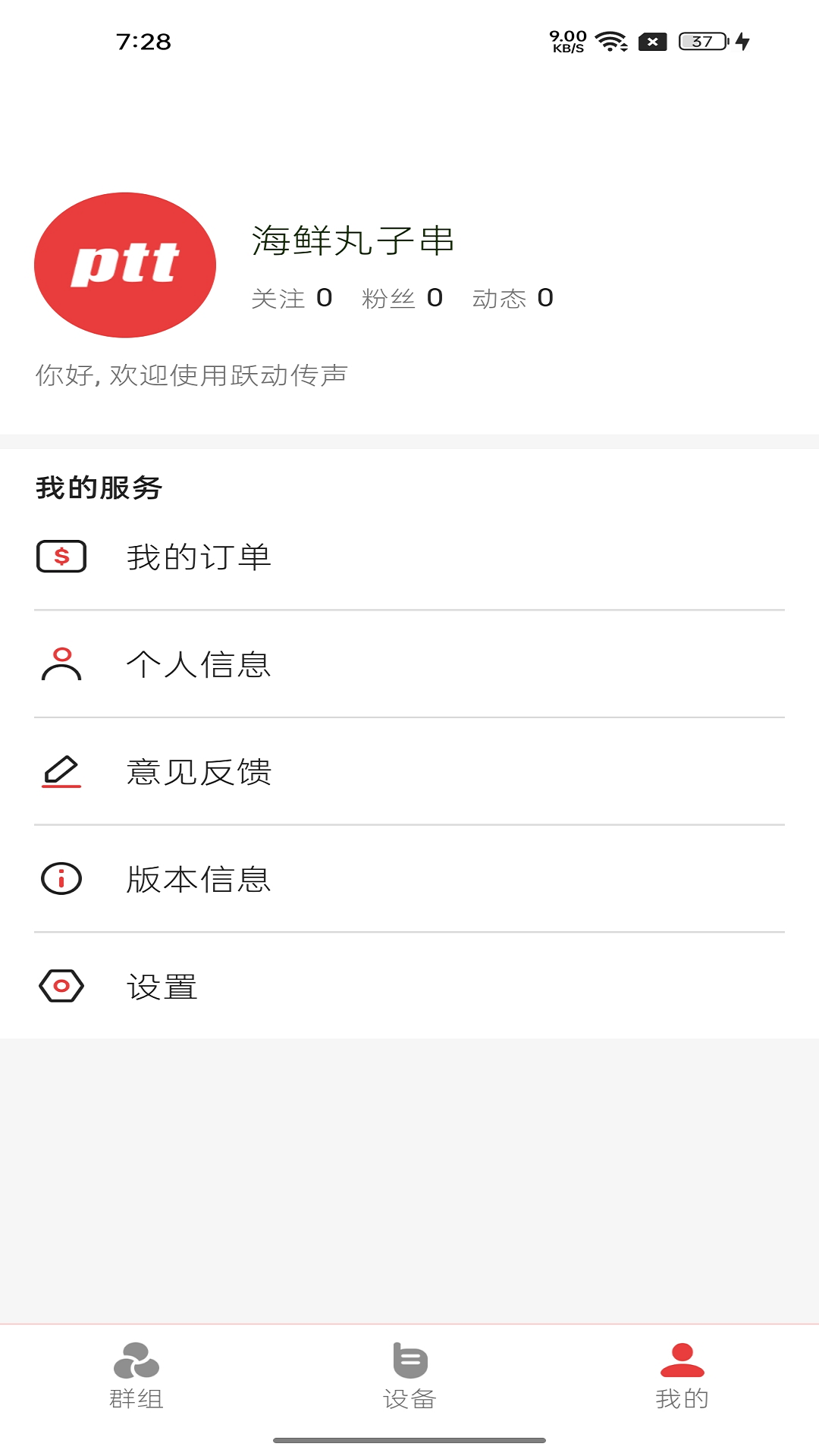Tap the ptt avatar logo
Viewport: 819px width, 1456px height.
pos(125,265)
